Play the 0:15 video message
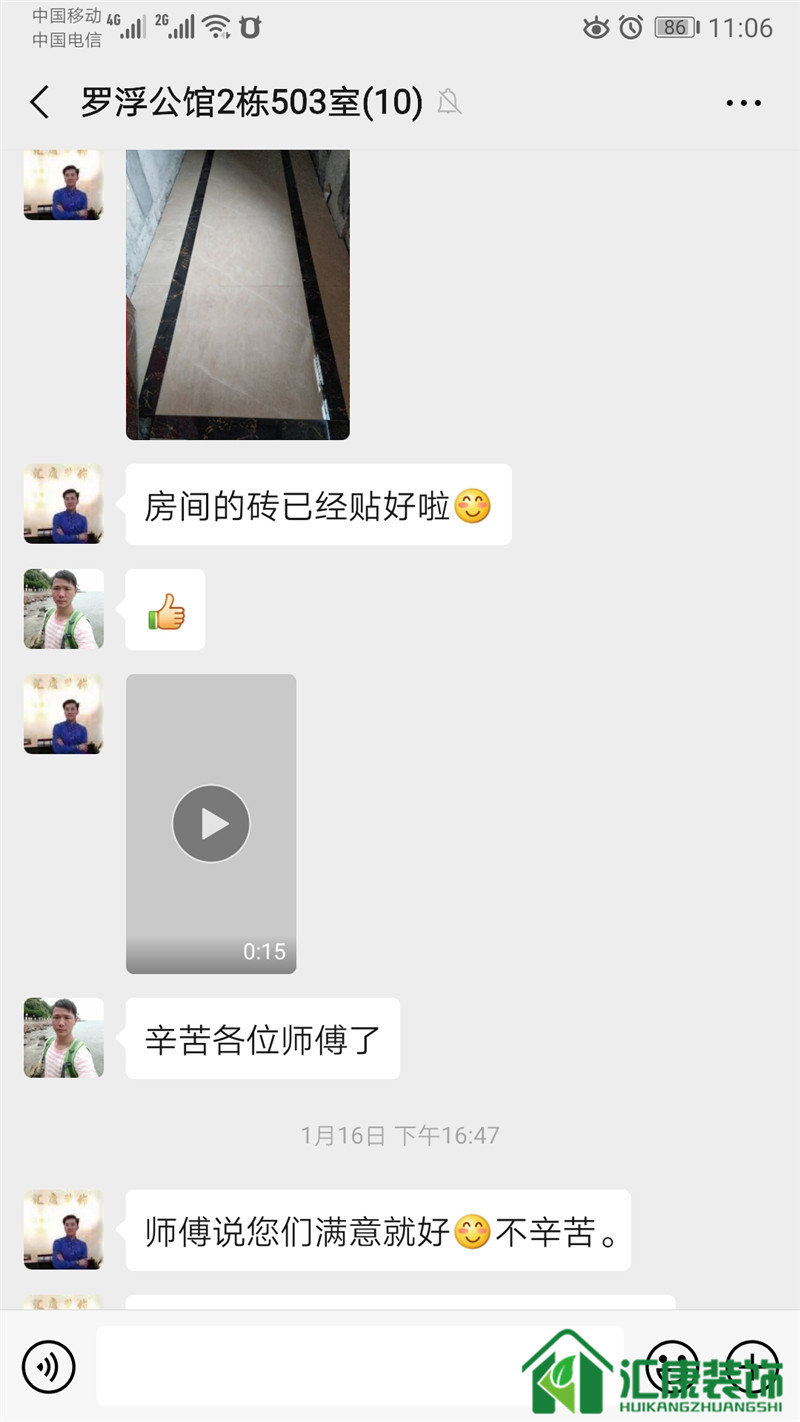 point(211,824)
